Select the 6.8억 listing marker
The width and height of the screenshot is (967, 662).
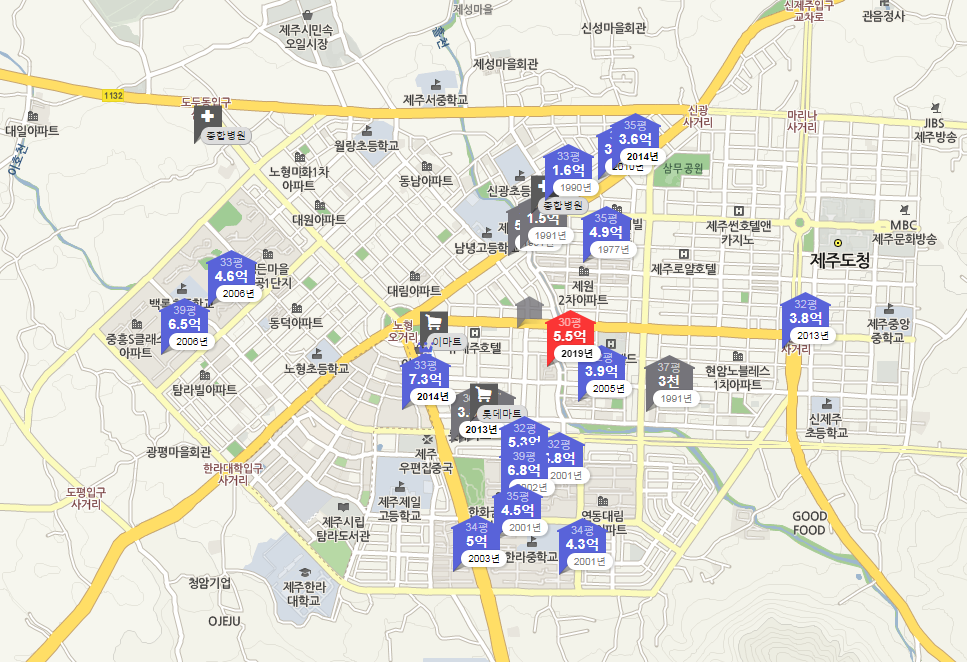coord(524,470)
